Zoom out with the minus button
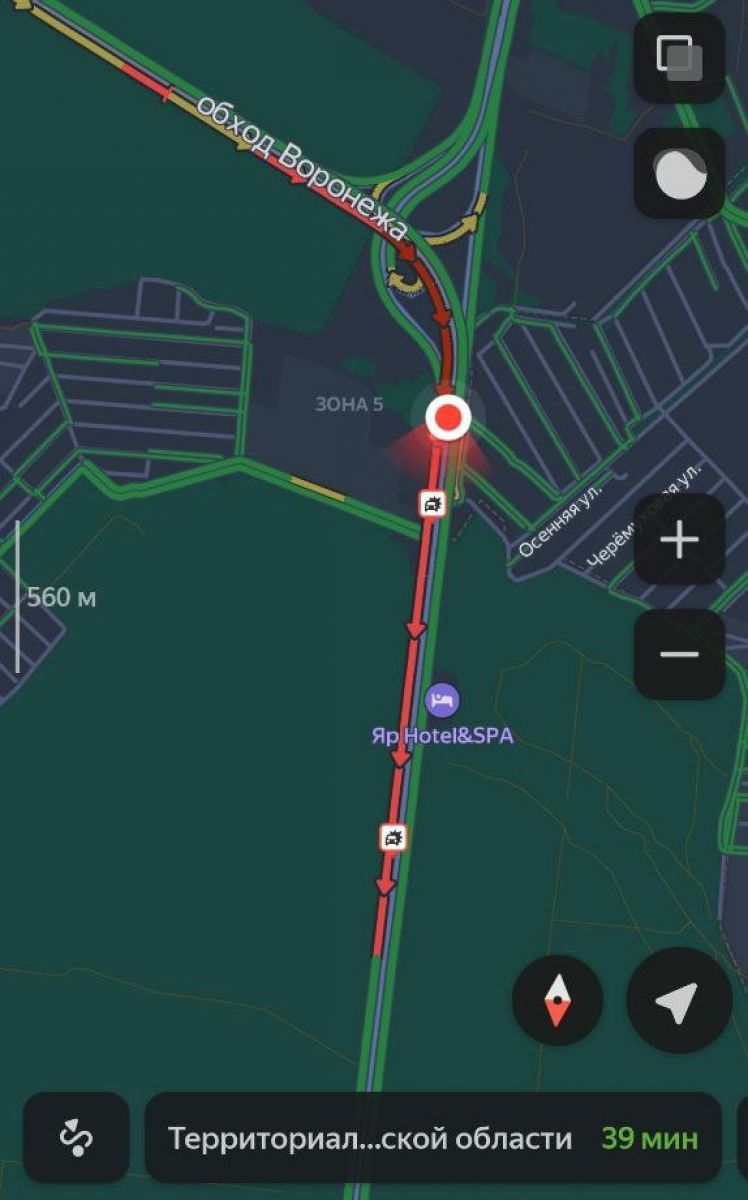 pos(679,655)
